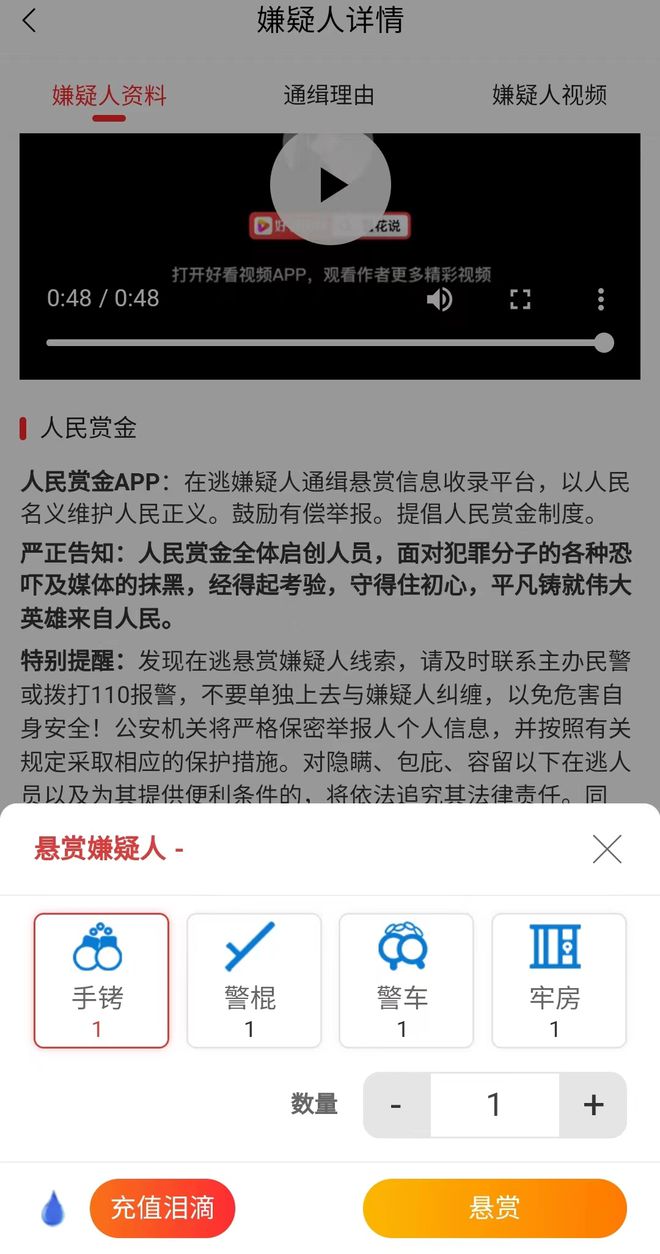Open video overflow options menu
660x1254 pixels.
(x=600, y=299)
